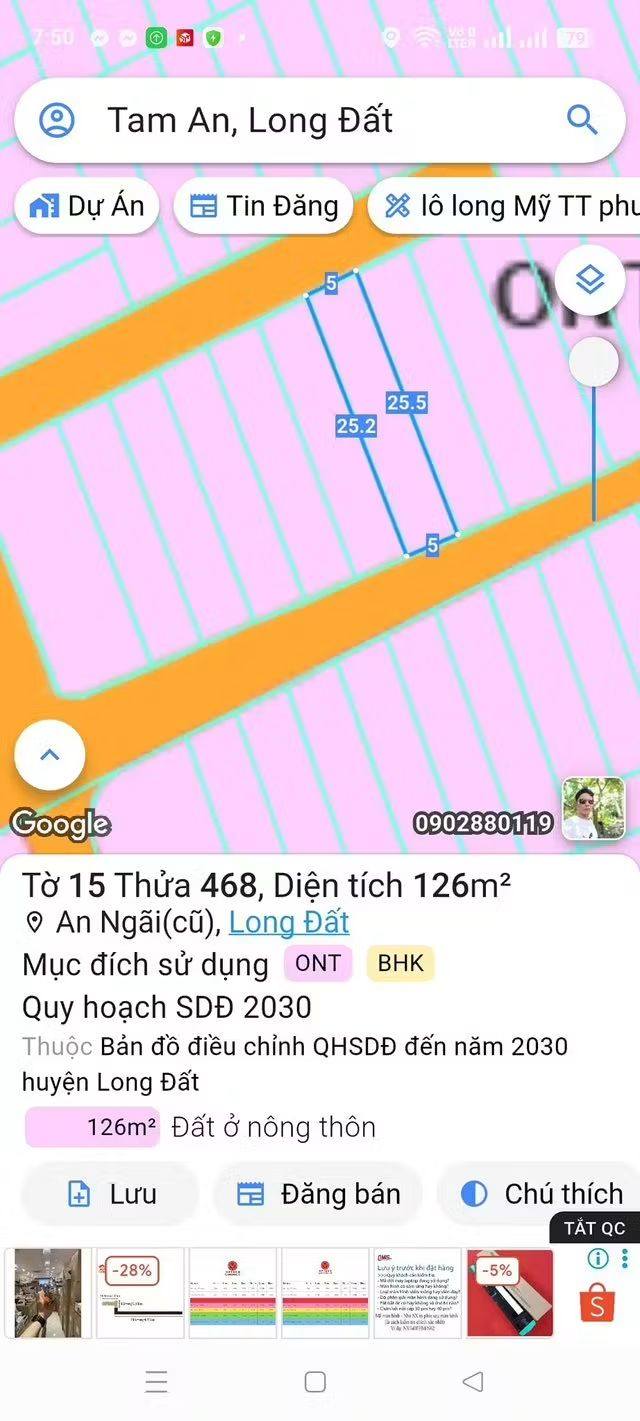This screenshot has height=1421, width=640.
Task: Open the ad info icon
Action: click(x=598, y=1258)
